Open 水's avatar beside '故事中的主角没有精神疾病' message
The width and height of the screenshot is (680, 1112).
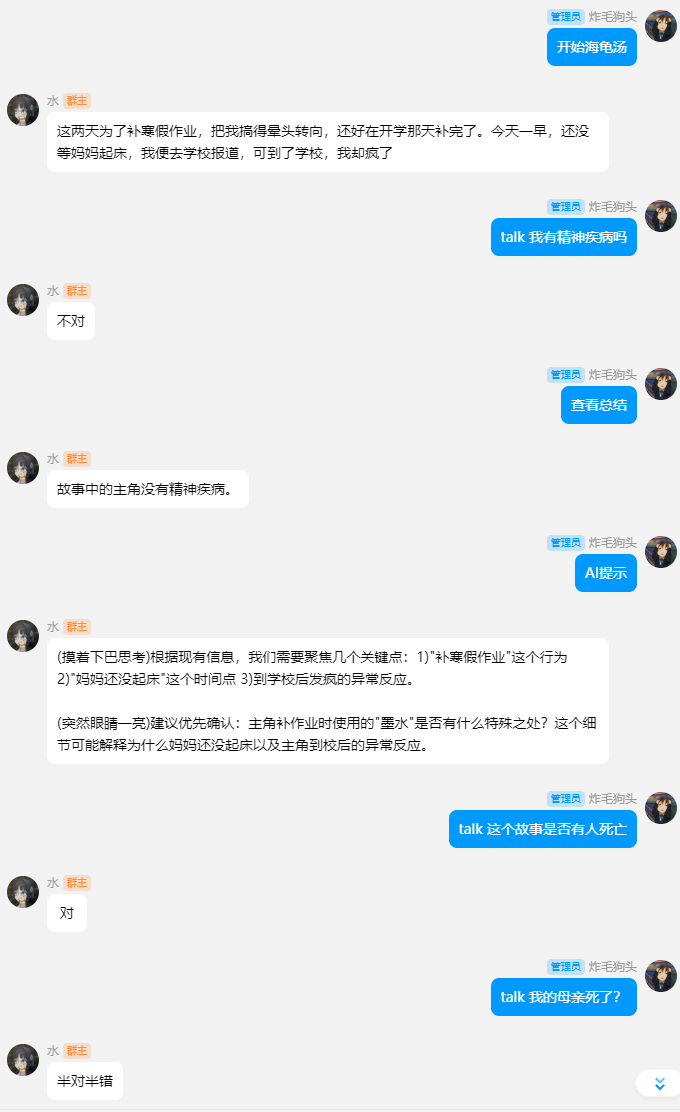pos(23,468)
